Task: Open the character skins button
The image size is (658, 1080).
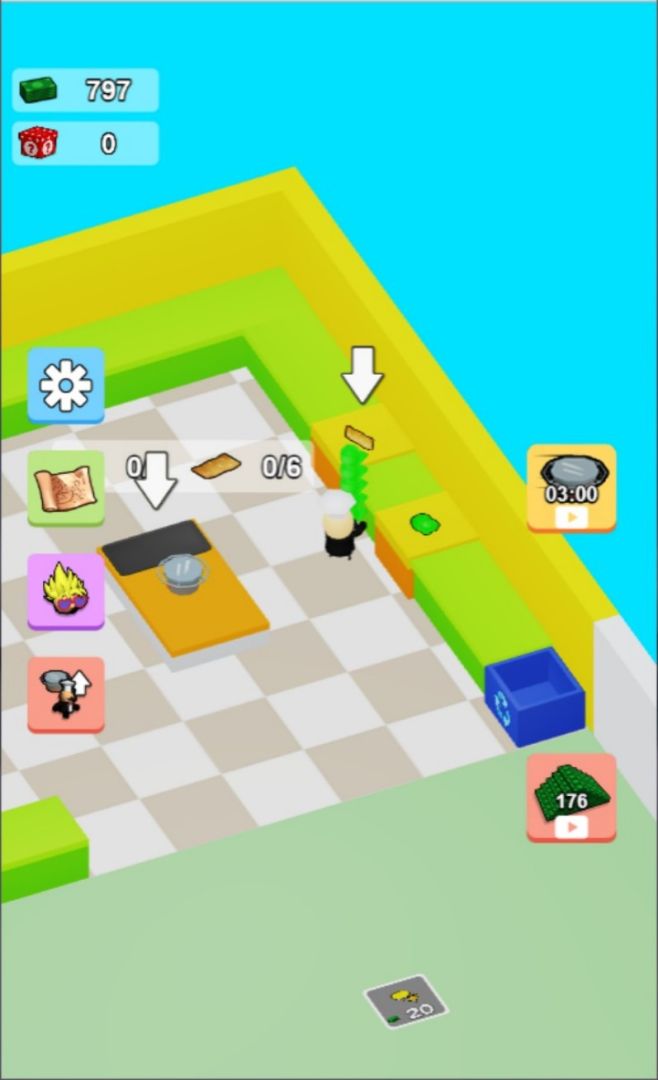Action: [x=66, y=591]
